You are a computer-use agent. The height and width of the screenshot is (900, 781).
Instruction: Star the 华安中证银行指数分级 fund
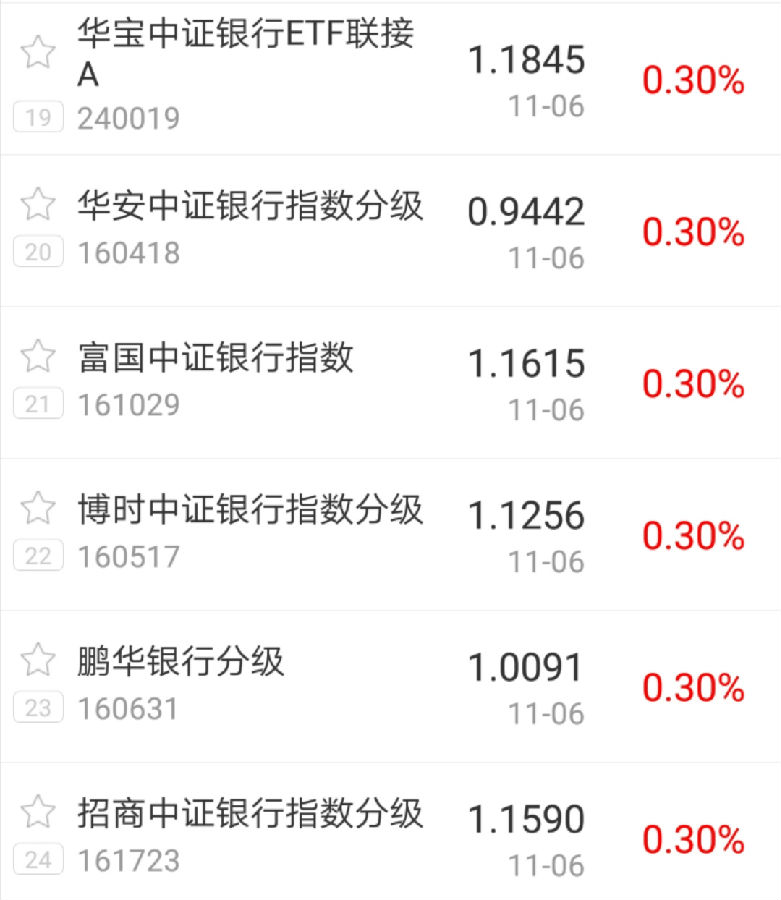click(38, 204)
